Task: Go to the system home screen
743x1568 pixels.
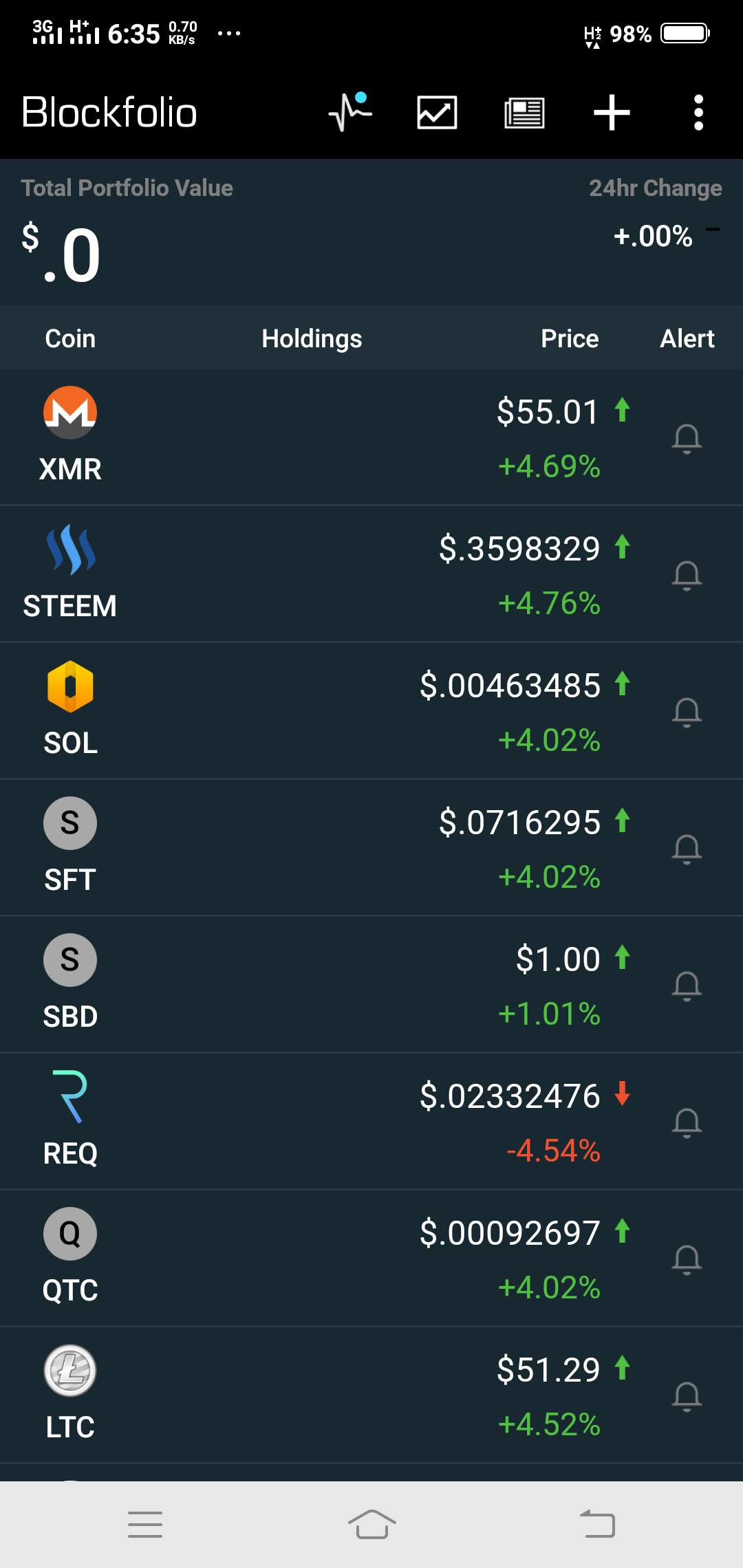Action: click(371, 1524)
